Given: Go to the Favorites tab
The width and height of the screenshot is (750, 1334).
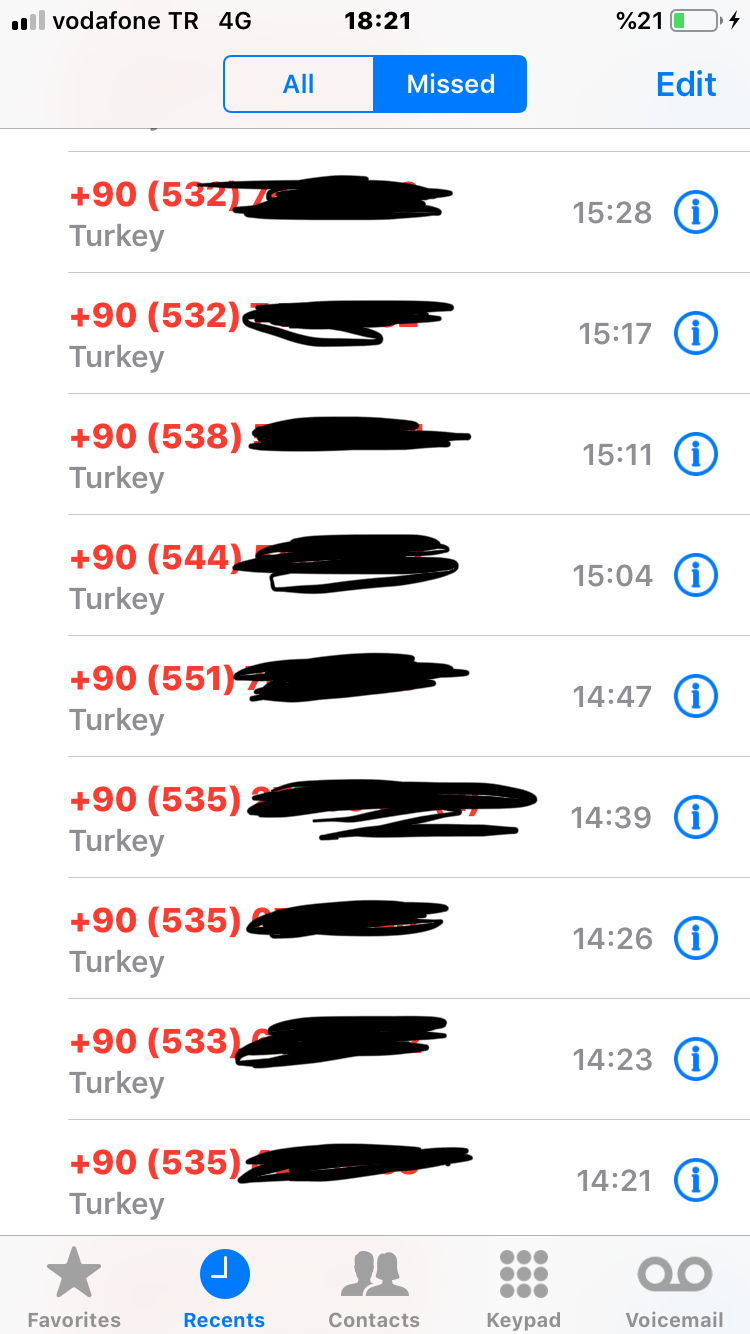Looking at the screenshot, I should click(x=74, y=1288).
